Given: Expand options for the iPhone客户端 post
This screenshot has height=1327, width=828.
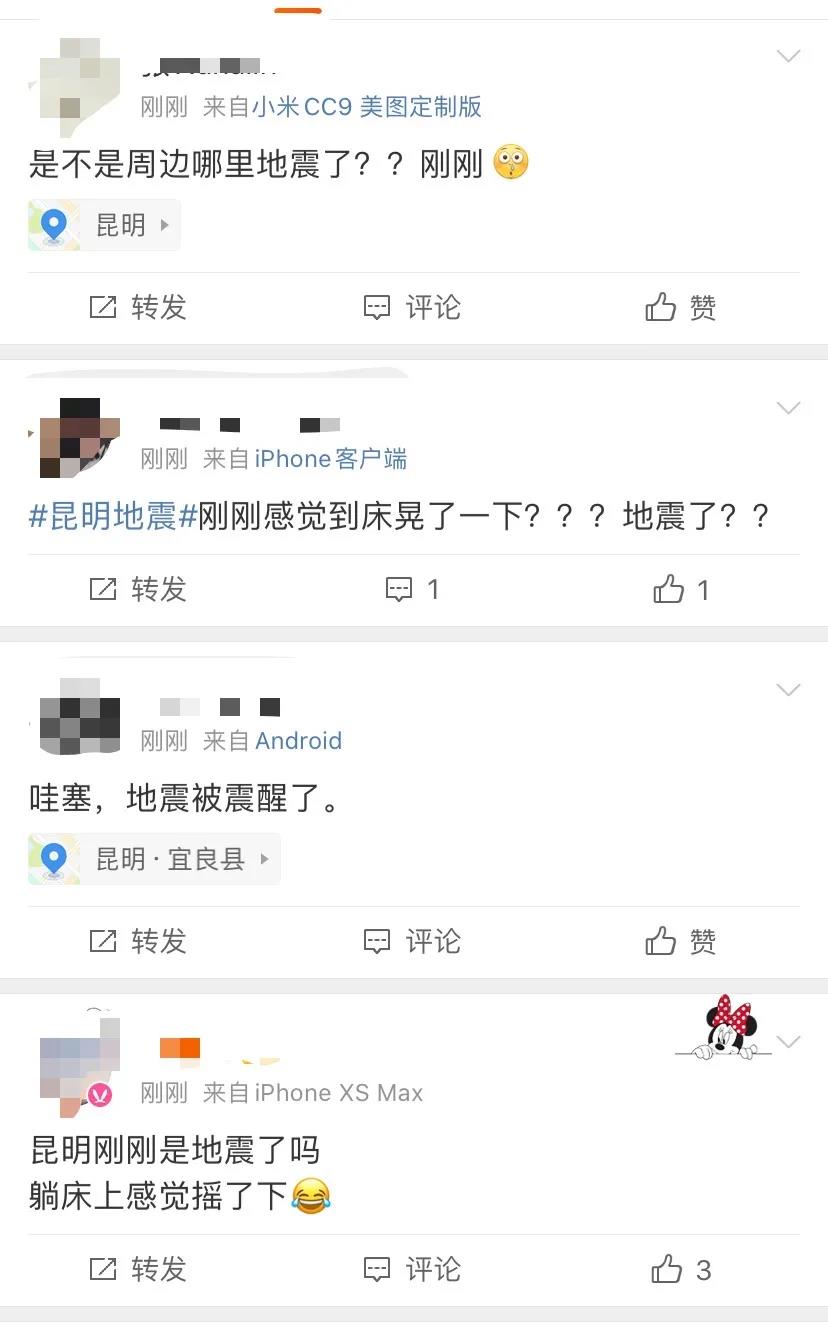Looking at the screenshot, I should (x=789, y=408).
